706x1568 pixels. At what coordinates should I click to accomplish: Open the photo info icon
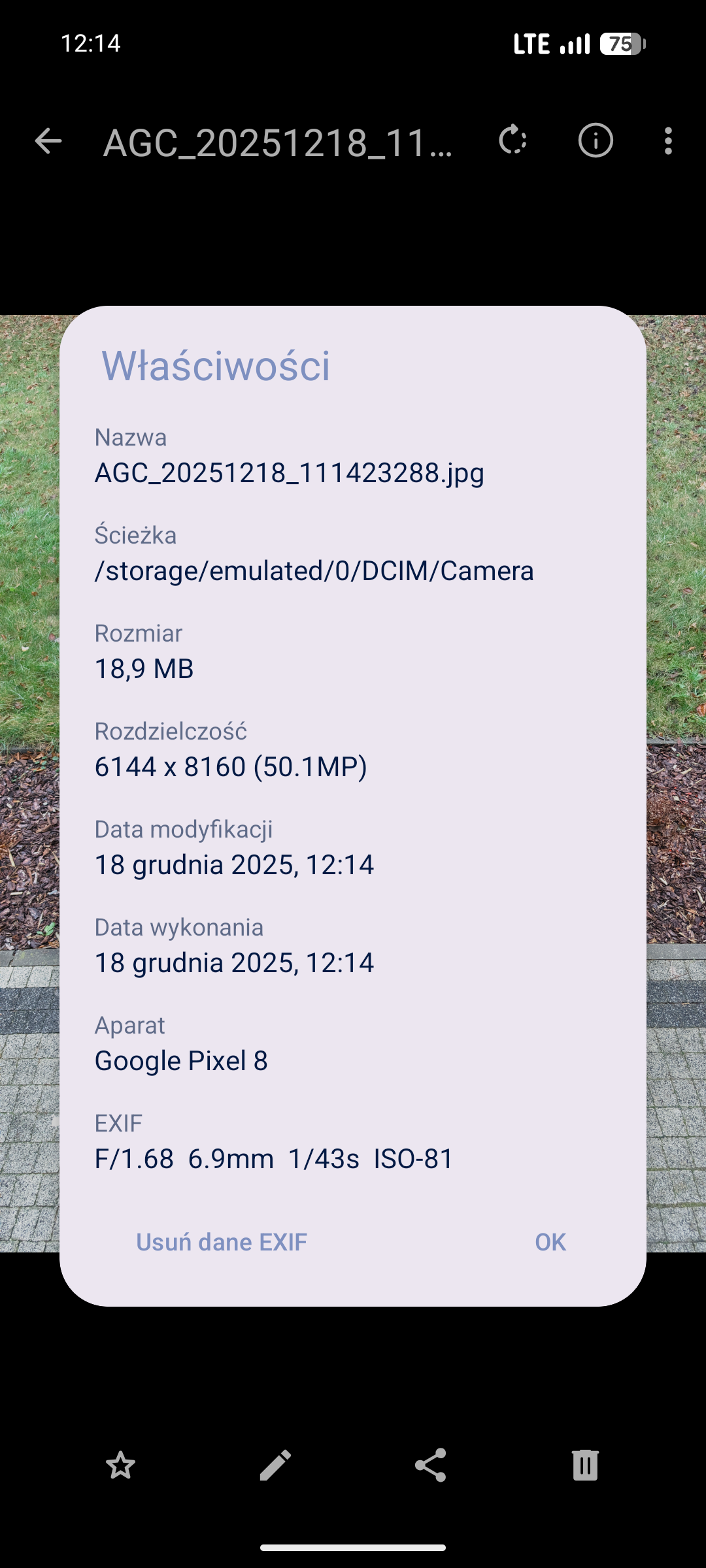[x=596, y=140]
